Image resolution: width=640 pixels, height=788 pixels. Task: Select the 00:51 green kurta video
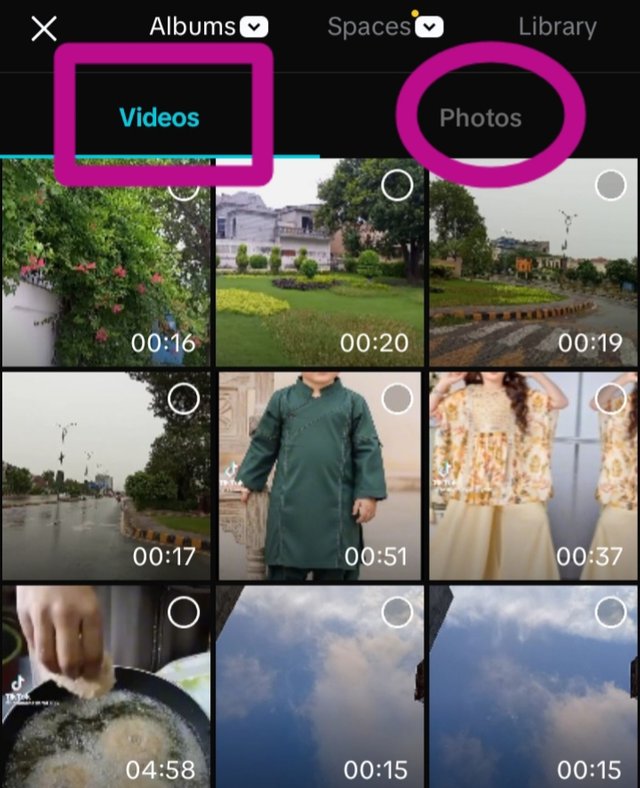pos(397,399)
